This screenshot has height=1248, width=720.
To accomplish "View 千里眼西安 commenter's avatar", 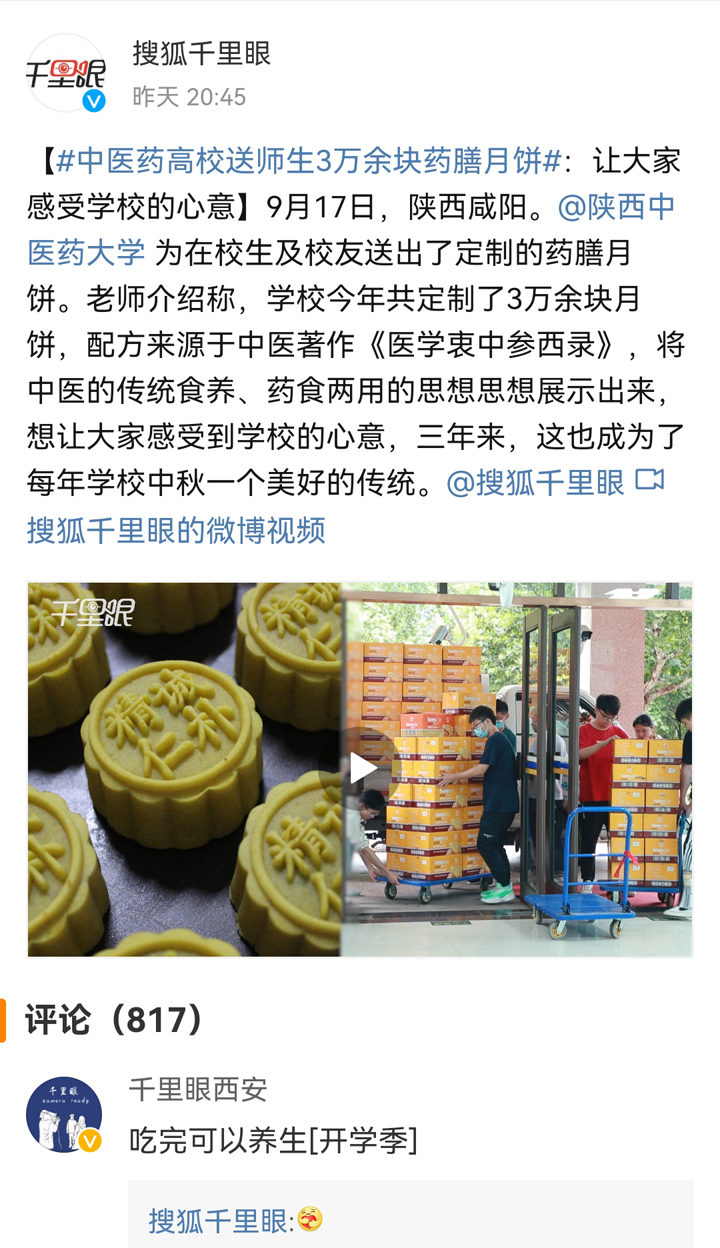I will point(64,1114).
